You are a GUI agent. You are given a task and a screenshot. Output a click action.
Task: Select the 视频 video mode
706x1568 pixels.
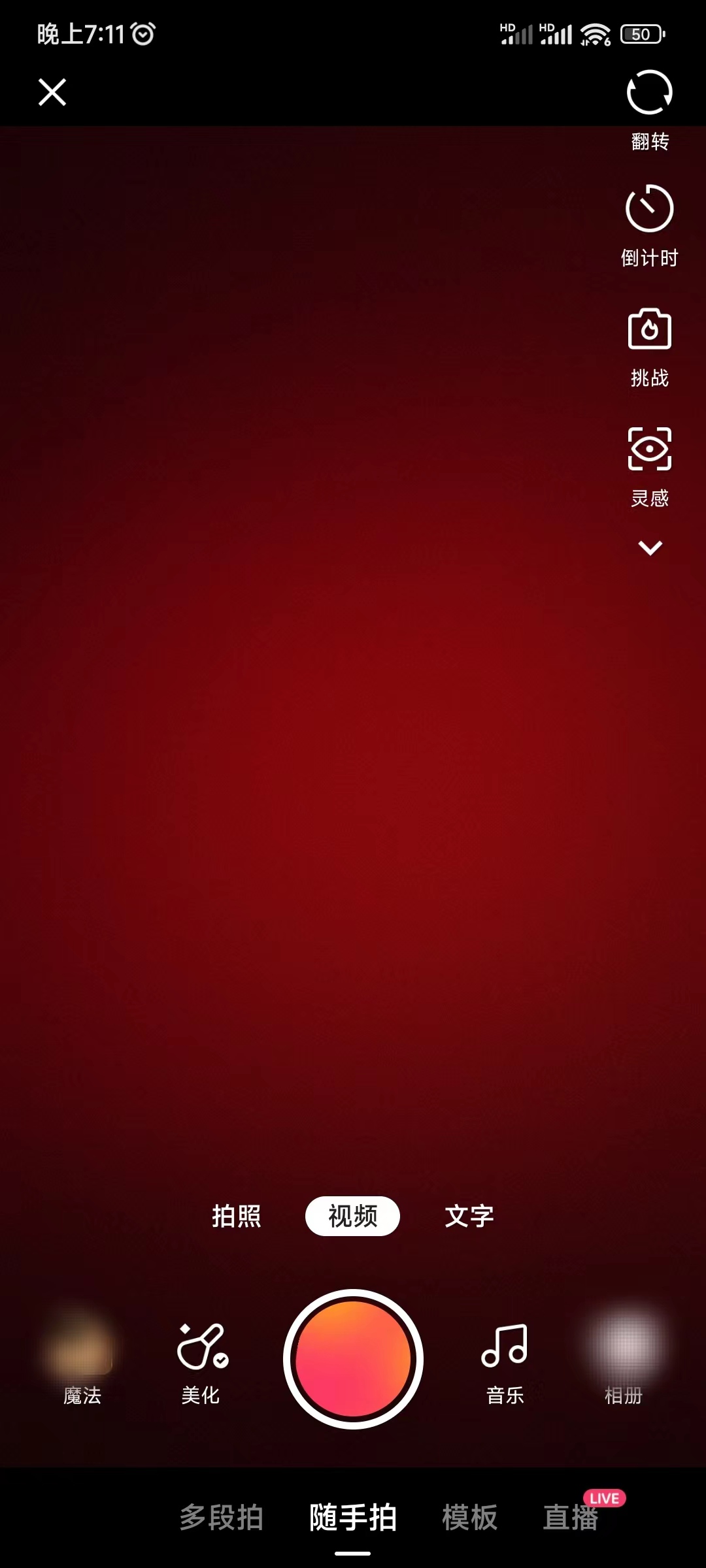pos(352,1216)
